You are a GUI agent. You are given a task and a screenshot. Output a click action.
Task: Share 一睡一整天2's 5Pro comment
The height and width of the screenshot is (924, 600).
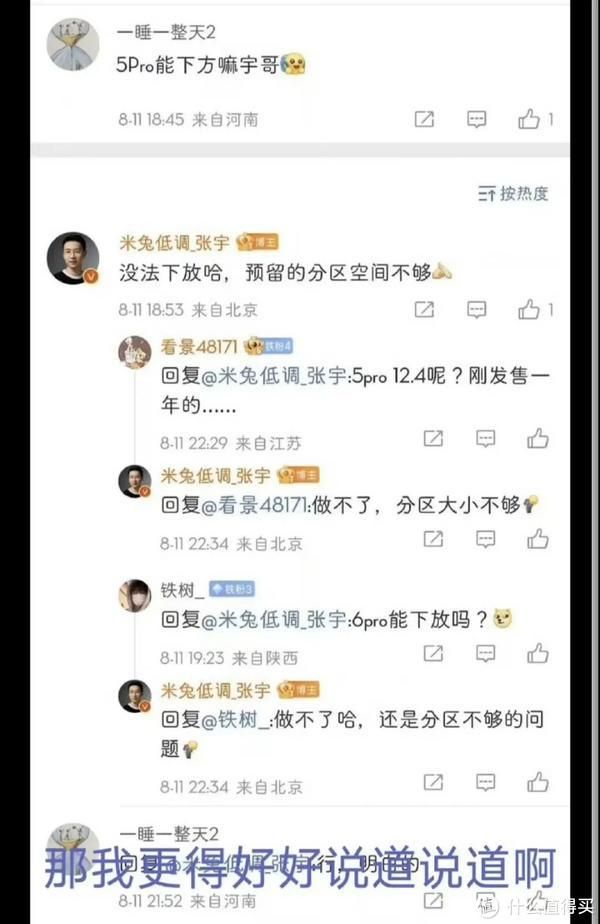point(424,119)
